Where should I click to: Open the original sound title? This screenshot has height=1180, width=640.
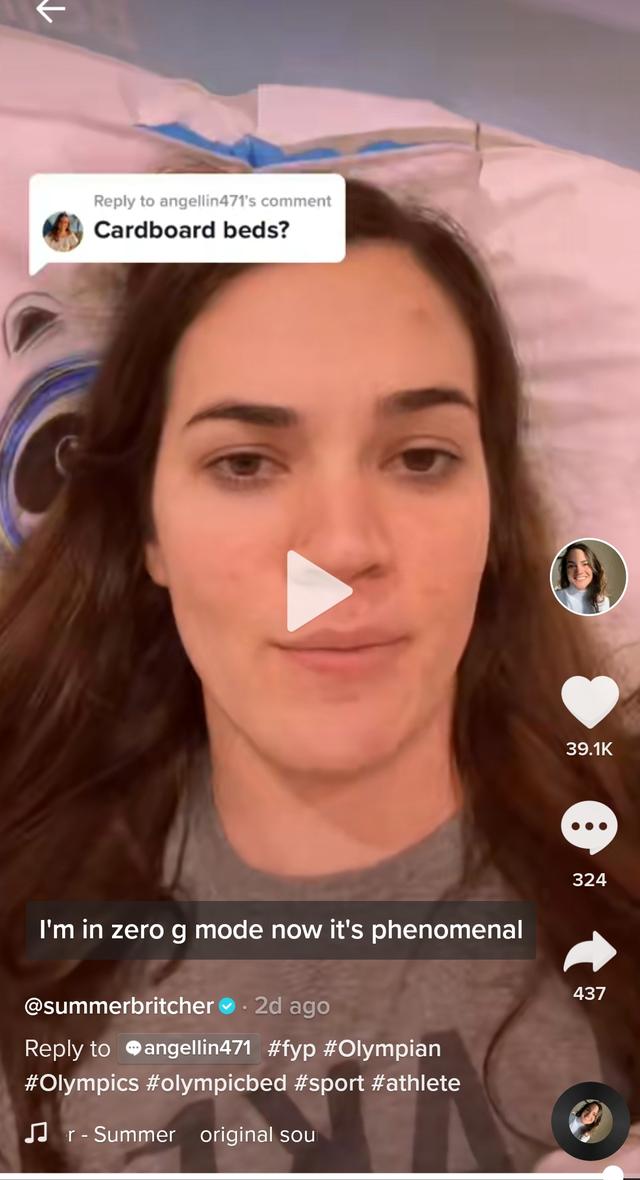pos(190,1134)
